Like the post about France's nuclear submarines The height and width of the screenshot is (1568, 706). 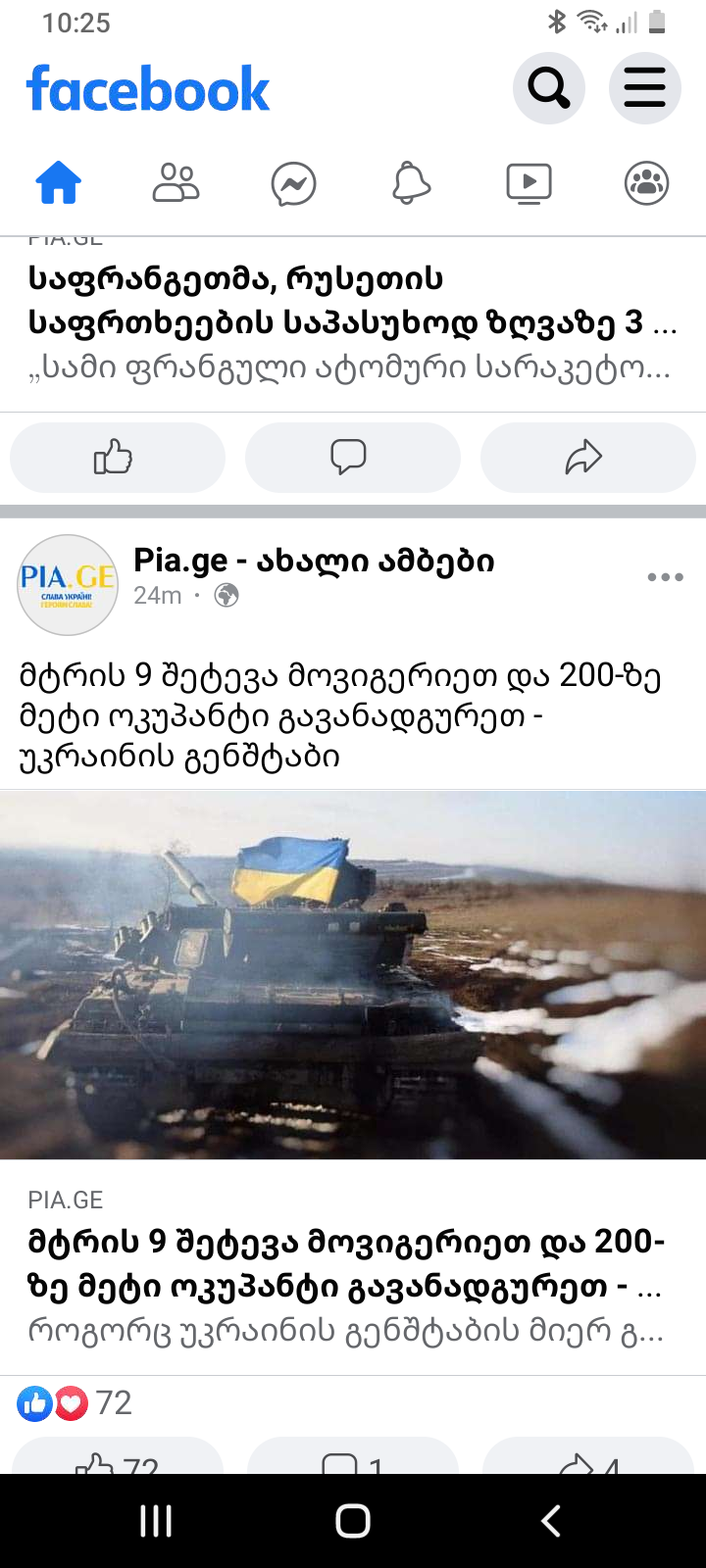pos(117,457)
